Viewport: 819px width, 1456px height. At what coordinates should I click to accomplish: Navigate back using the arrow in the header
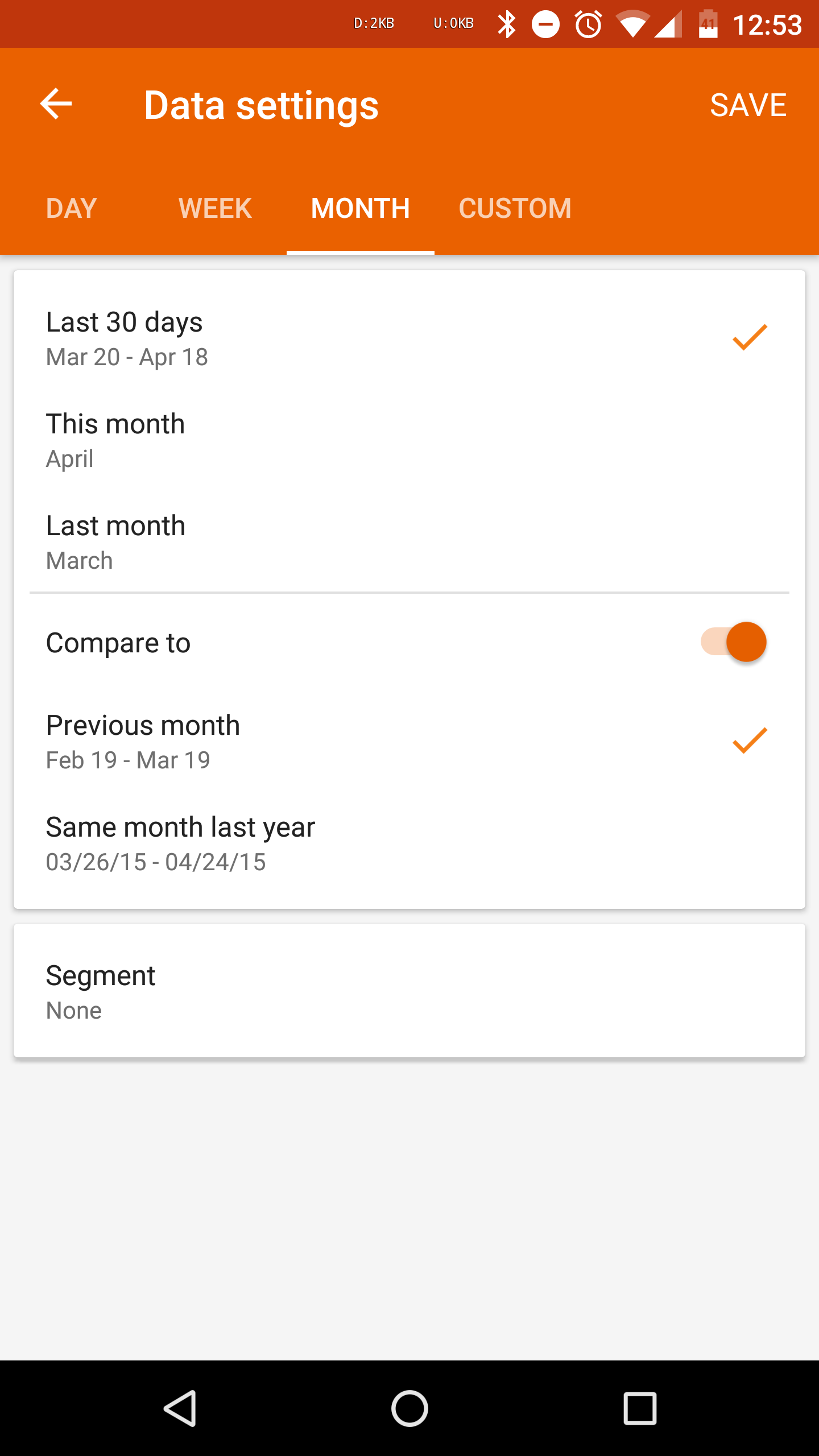tap(56, 104)
